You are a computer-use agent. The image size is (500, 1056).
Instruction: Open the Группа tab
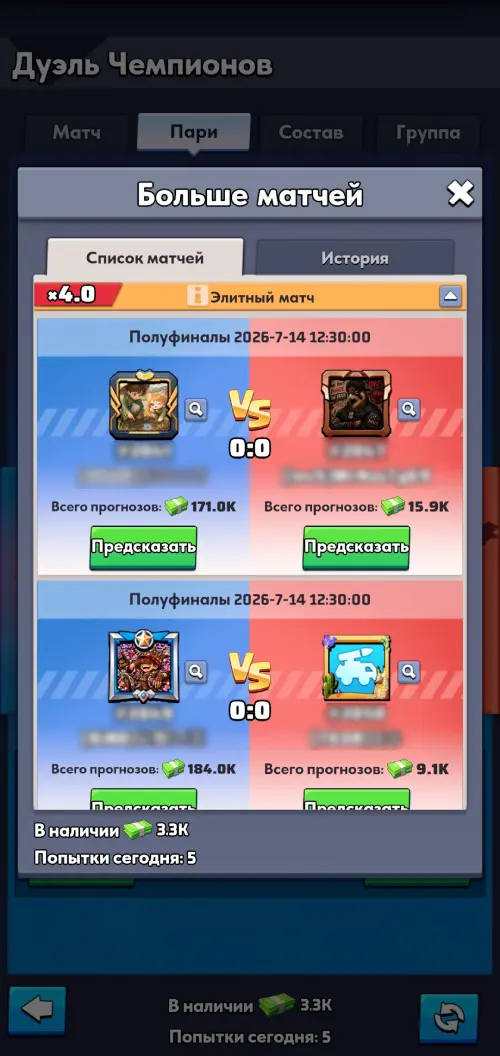[x=429, y=132]
